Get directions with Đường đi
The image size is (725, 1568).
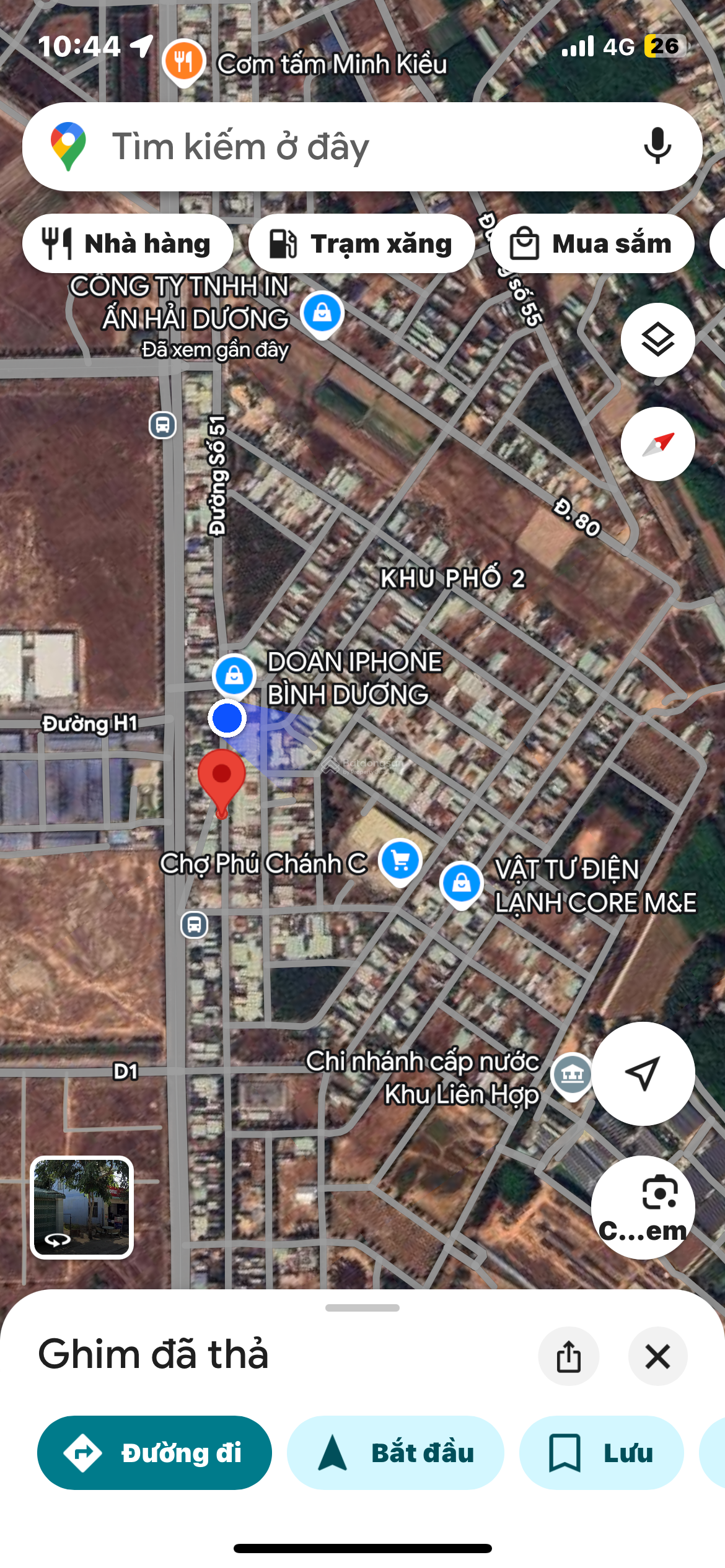tap(154, 1452)
